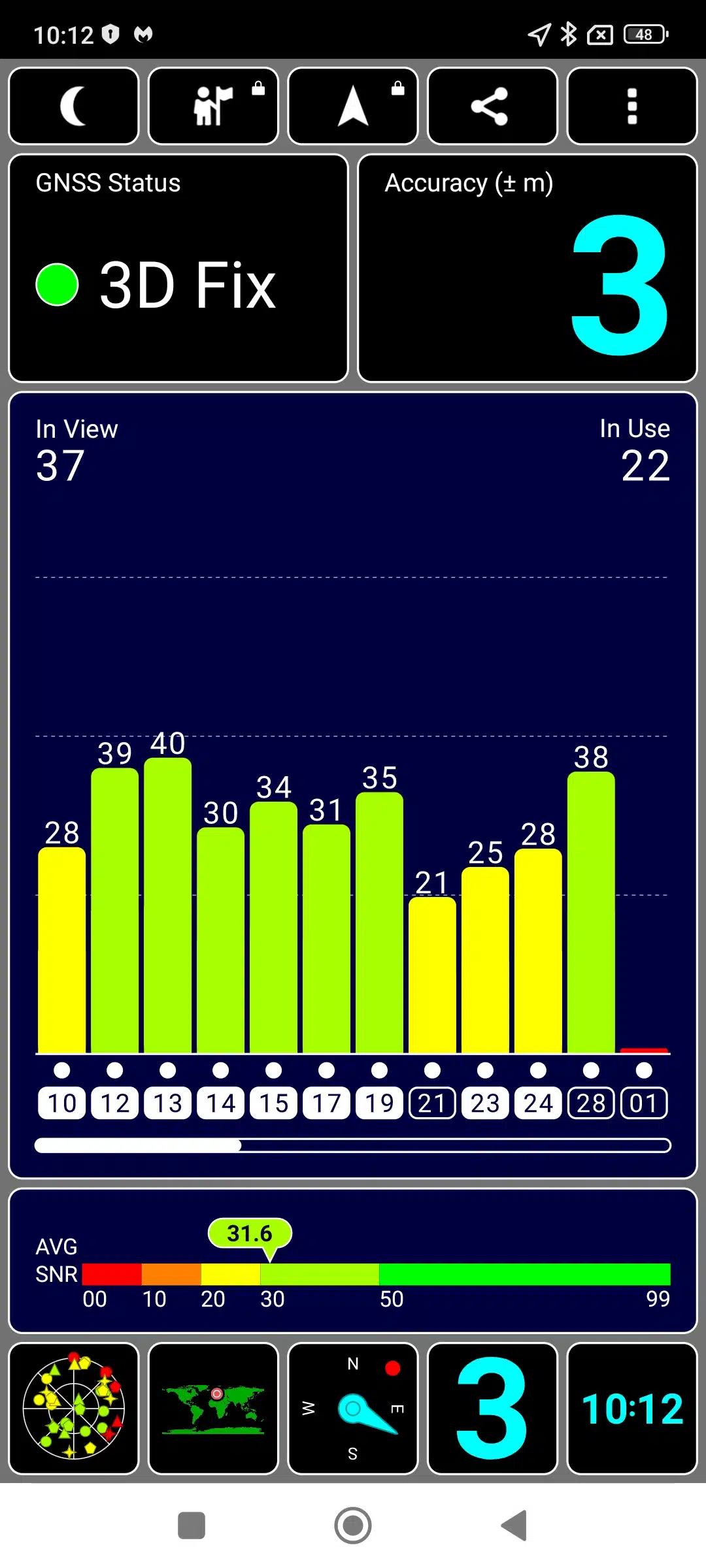Open the compass view
The image size is (706, 1568).
352,1408
